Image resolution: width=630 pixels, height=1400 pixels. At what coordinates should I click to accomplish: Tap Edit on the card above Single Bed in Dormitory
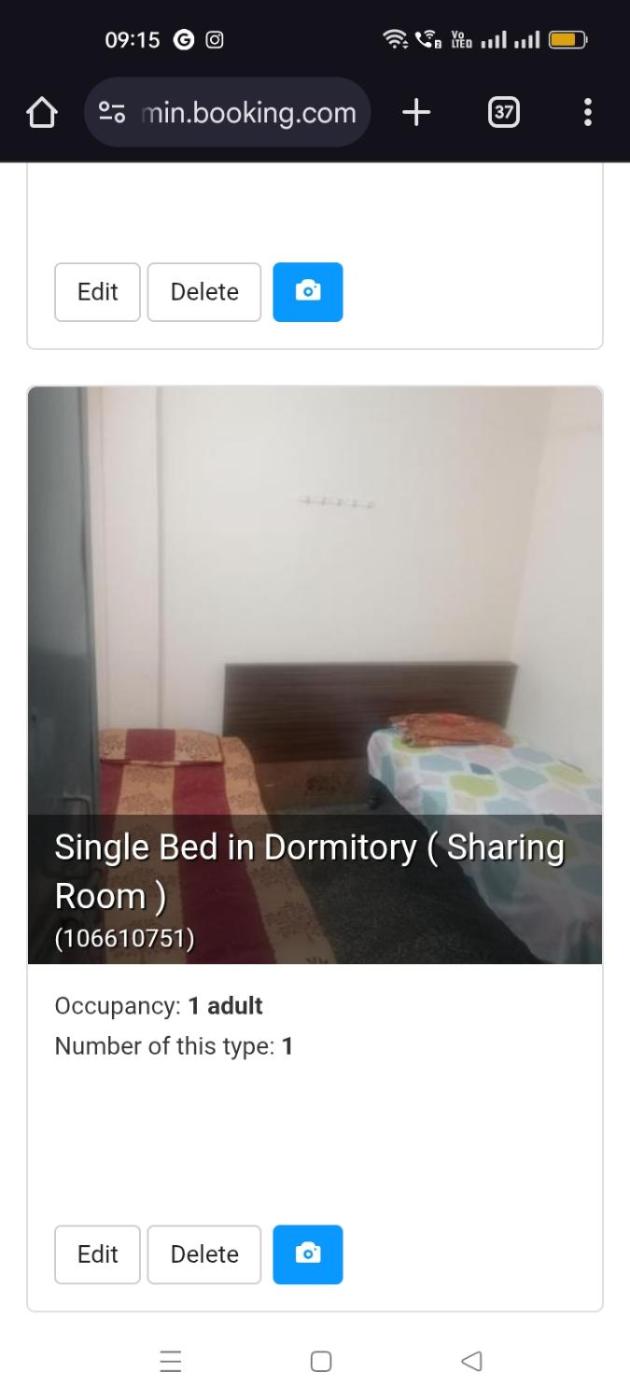[97, 292]
